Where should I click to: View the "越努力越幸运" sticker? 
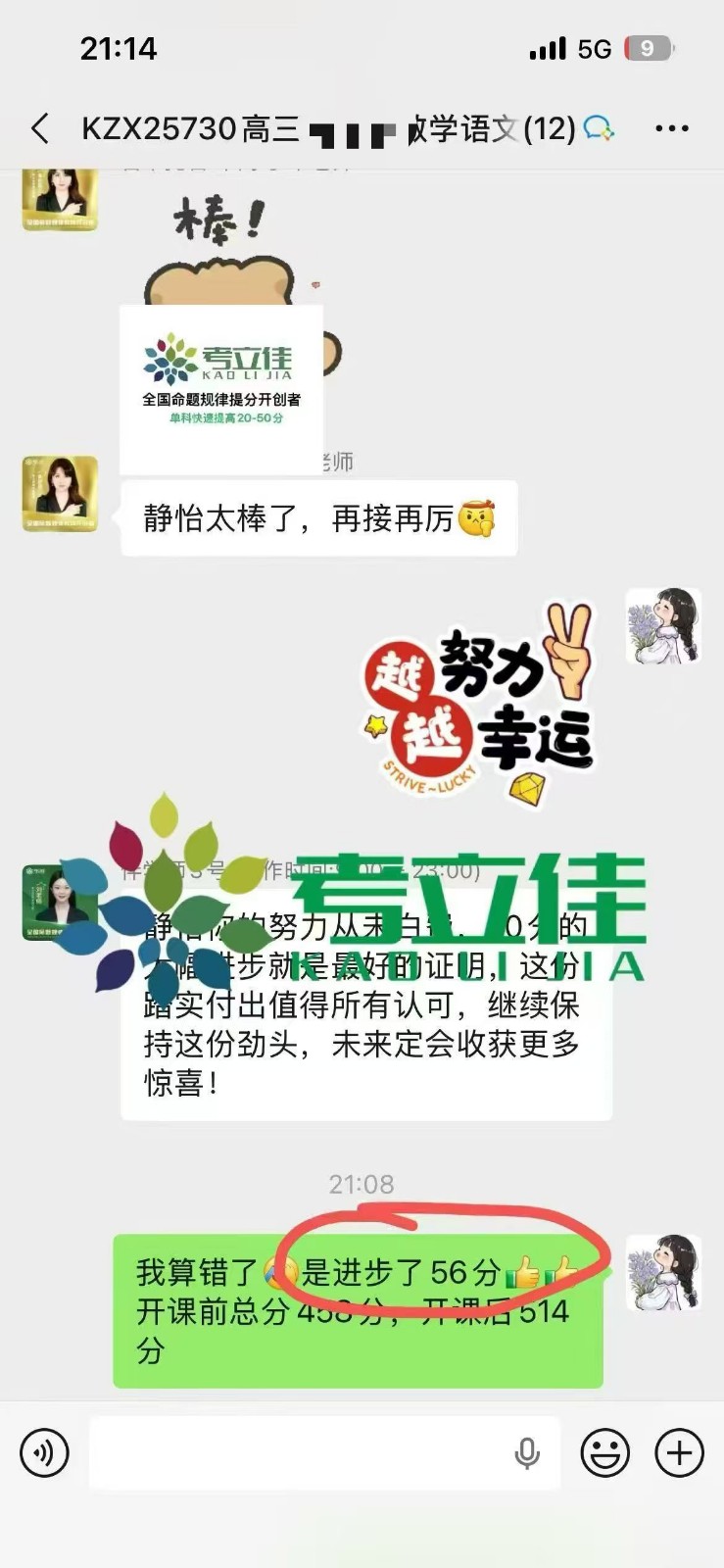coord(480,706)
